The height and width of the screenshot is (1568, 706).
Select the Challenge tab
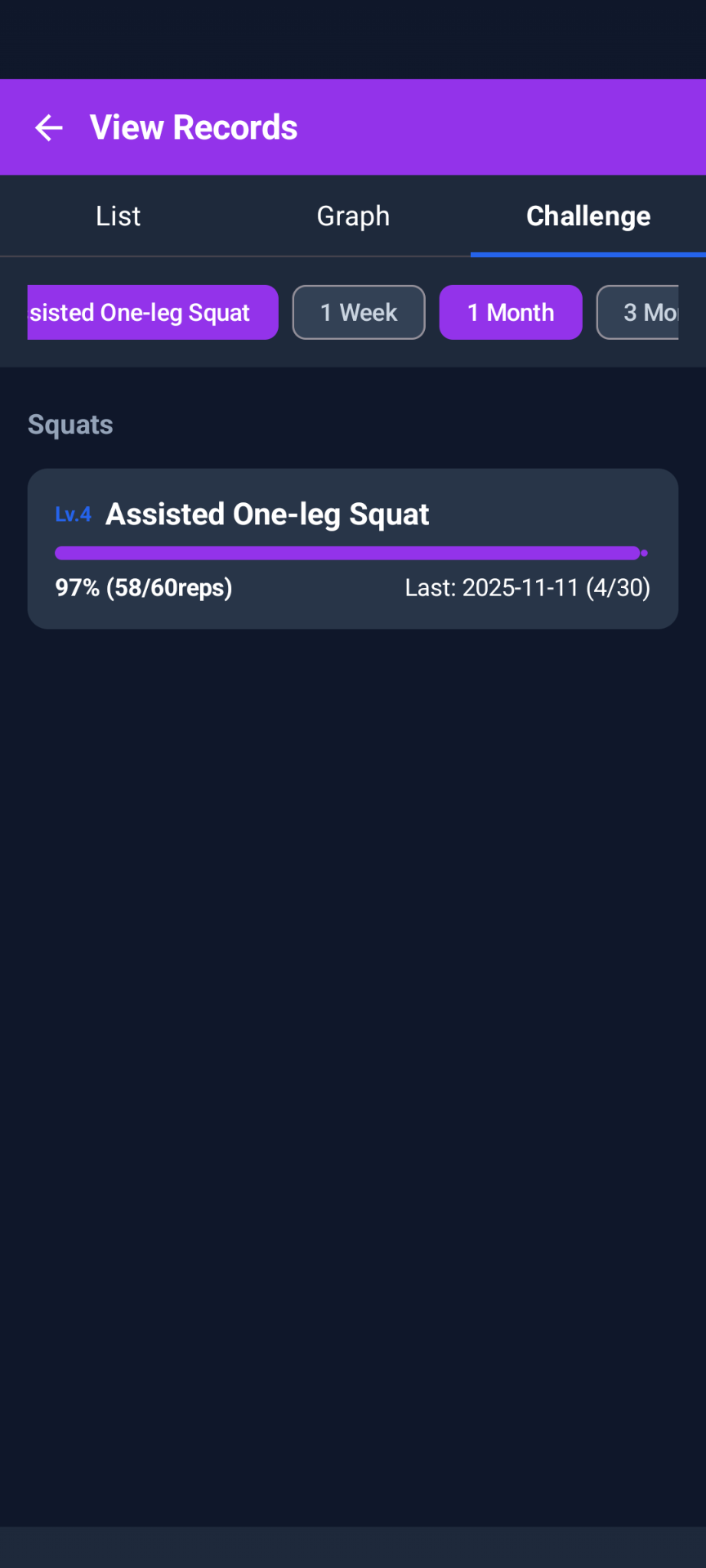tap(588, 216)
